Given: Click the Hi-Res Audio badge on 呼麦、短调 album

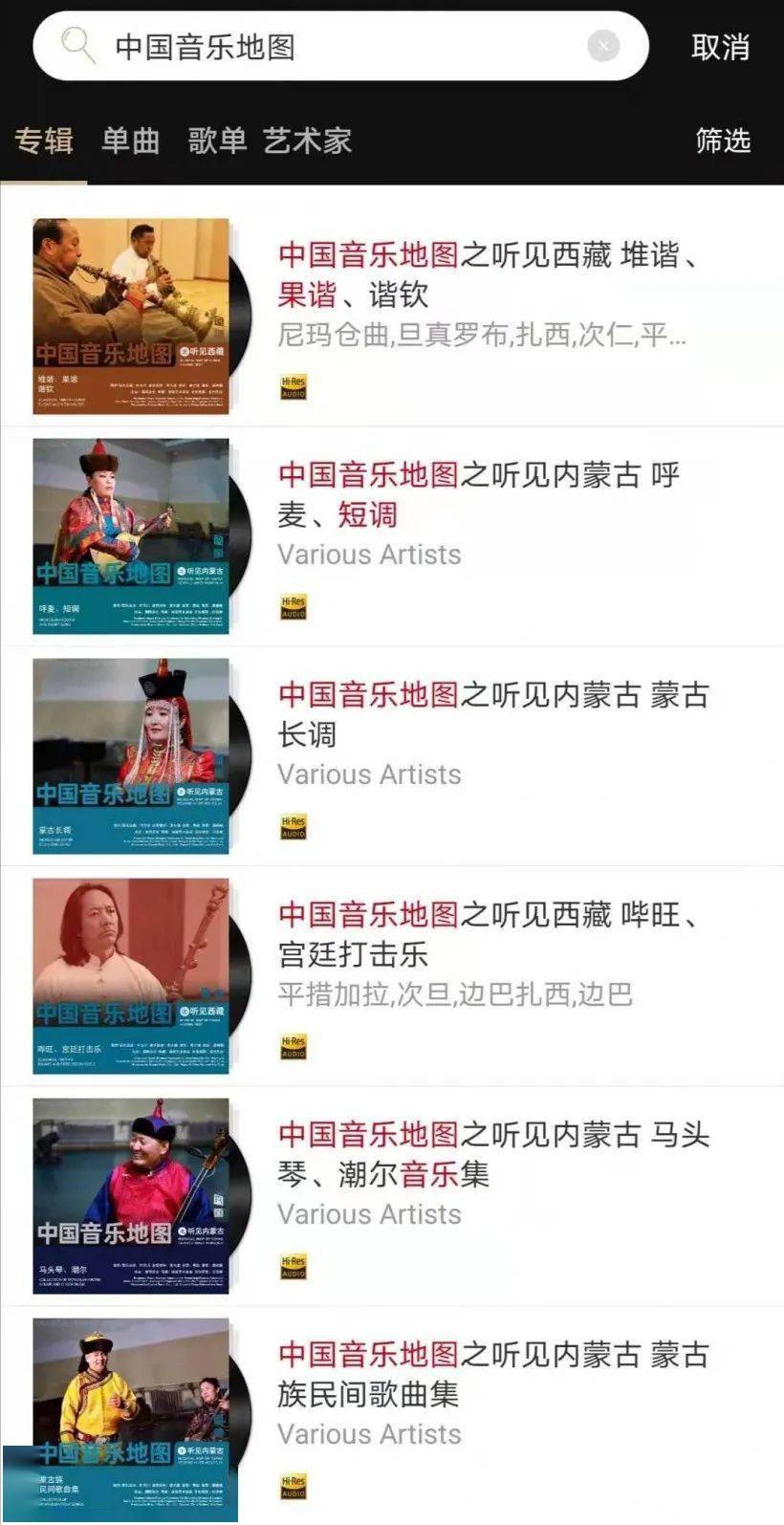Looking at the screenshot, I should pyautogui.click(x=295, y=606).
